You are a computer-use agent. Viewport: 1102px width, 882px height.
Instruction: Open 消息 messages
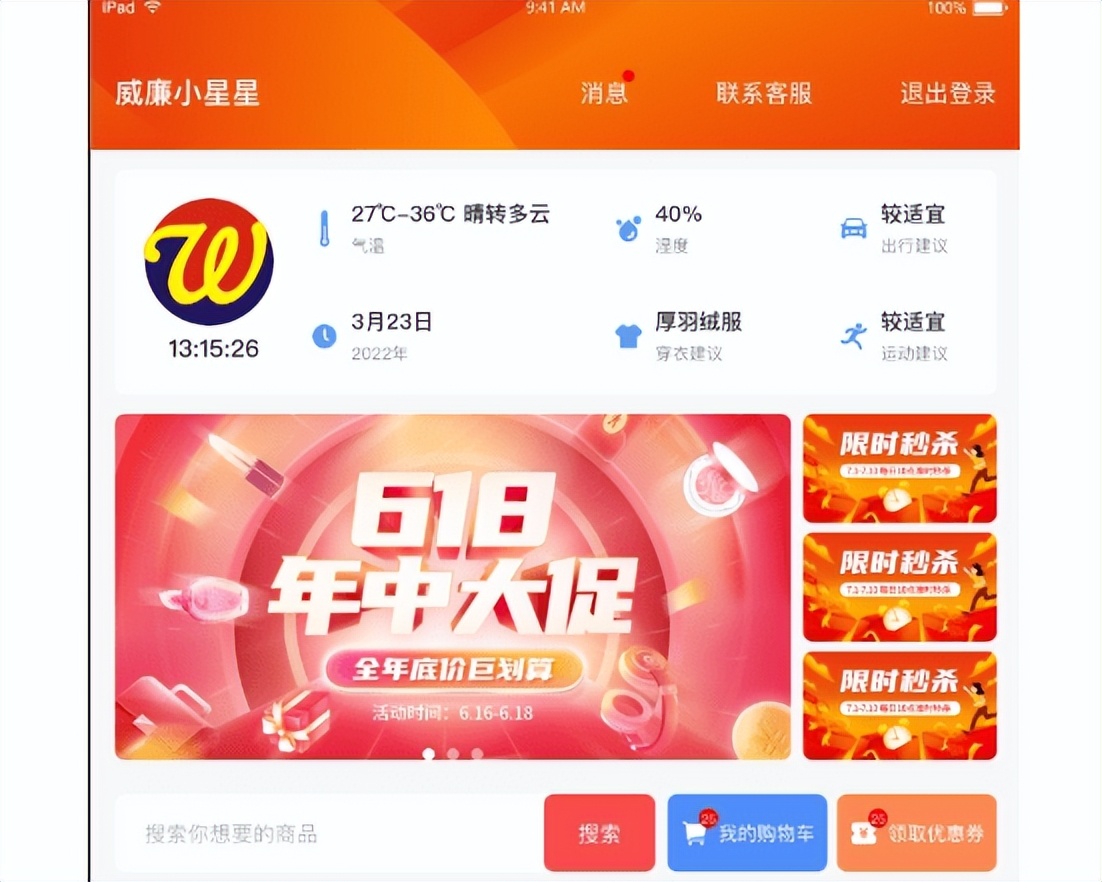(604, 93)
